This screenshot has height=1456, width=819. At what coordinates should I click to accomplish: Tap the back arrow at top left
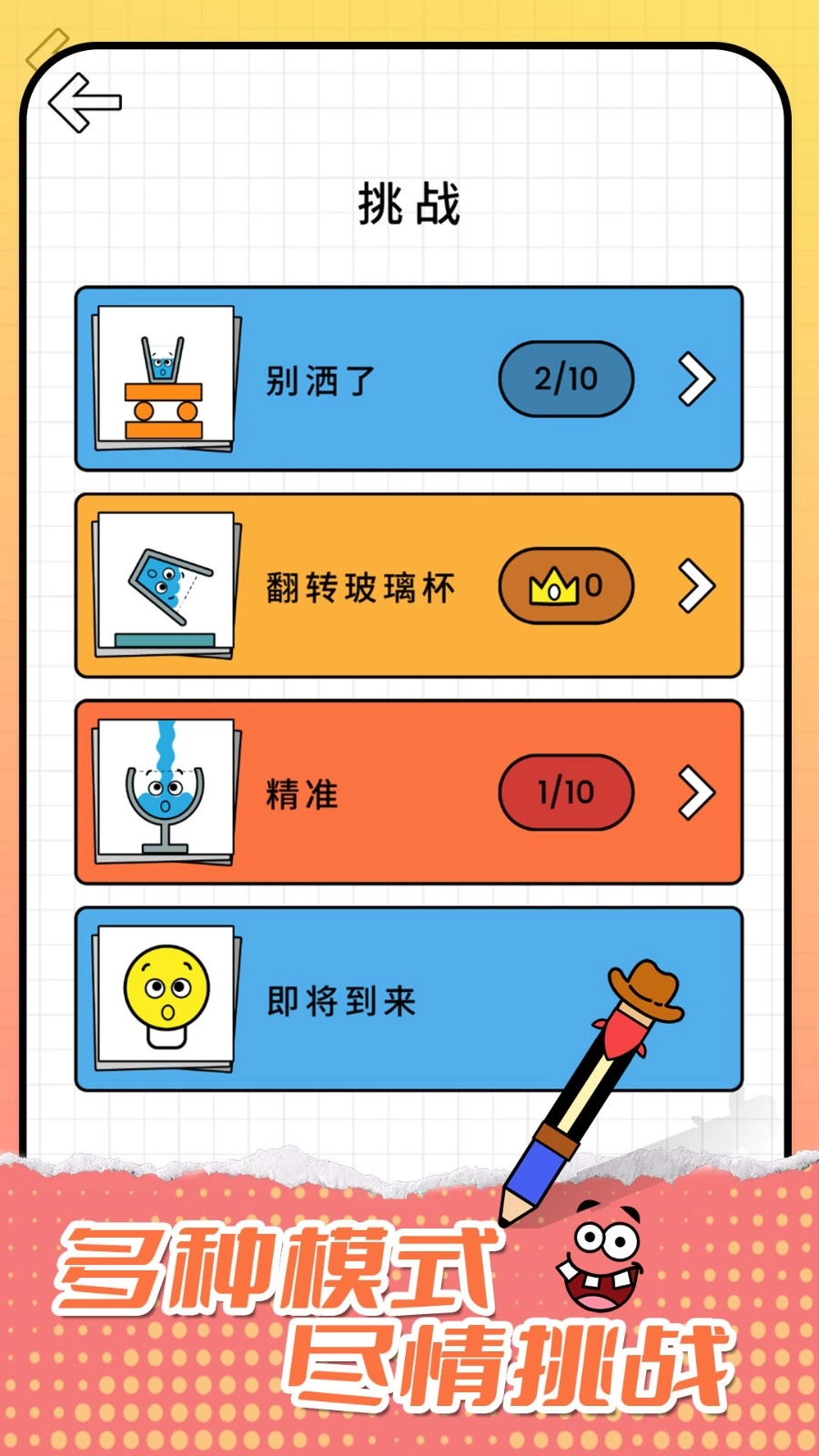pyautogui.click(x=86, y=100)
